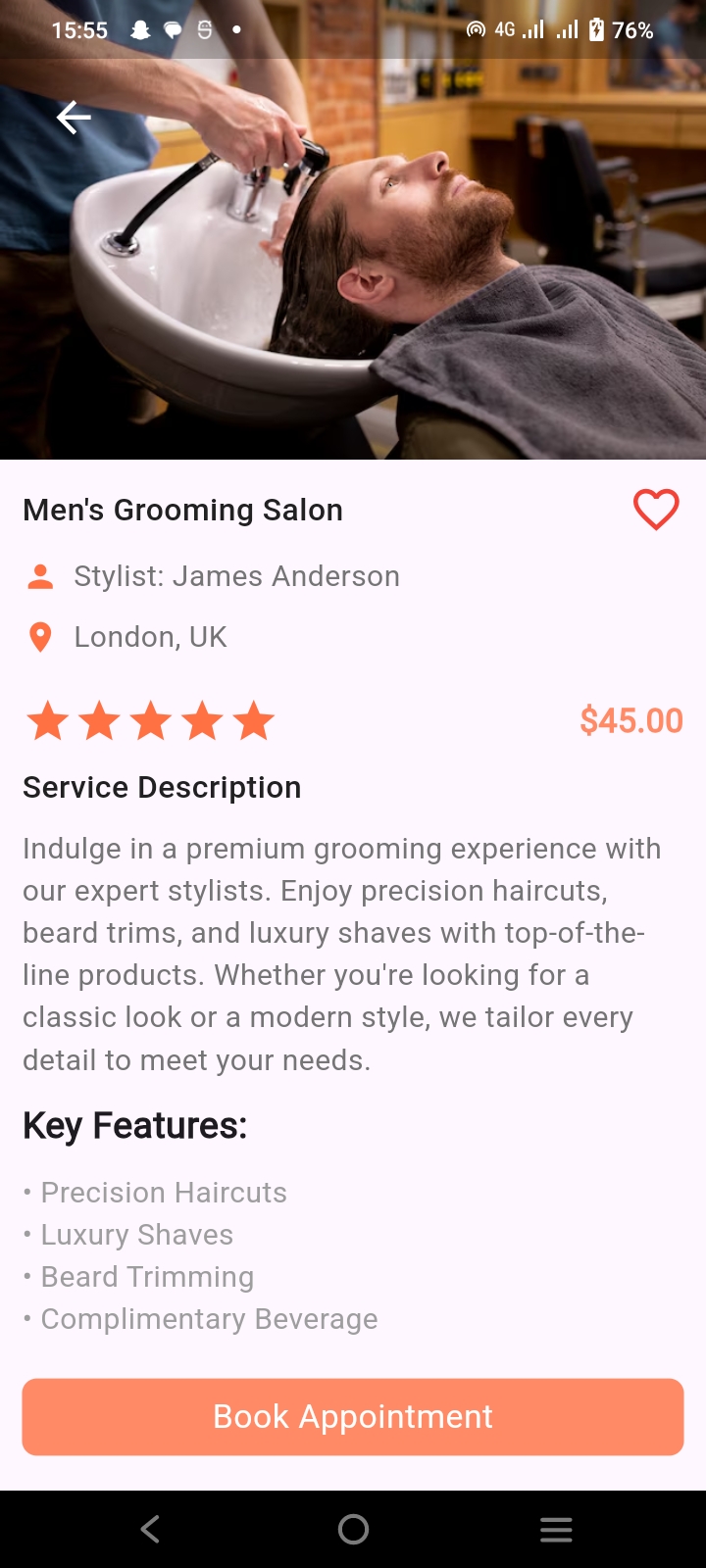Tap the London, UK location text
Image resolution: width=706 pixels, height=1568 pixels.
coord(149,636)
